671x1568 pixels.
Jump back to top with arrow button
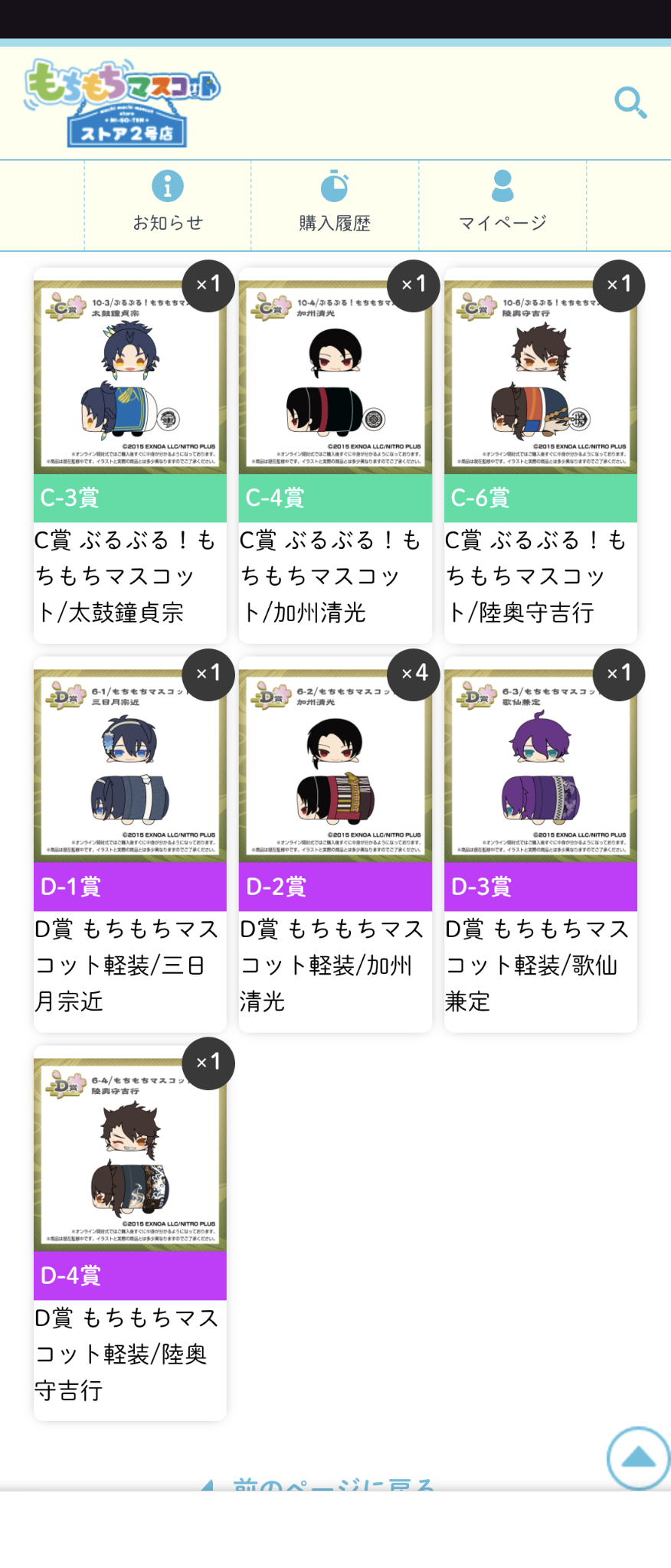tap(638, 1458)
